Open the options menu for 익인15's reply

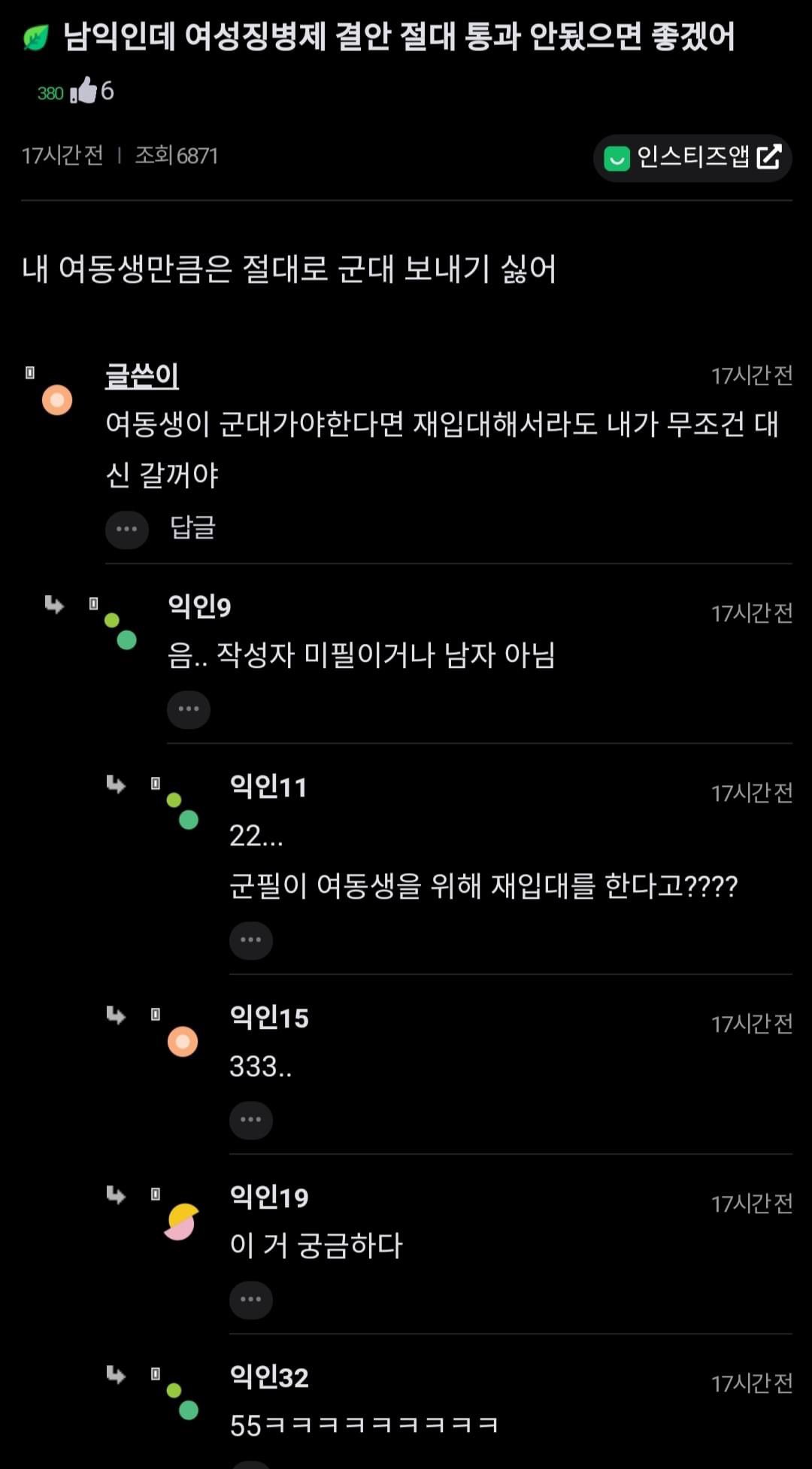click(251, 1120)
